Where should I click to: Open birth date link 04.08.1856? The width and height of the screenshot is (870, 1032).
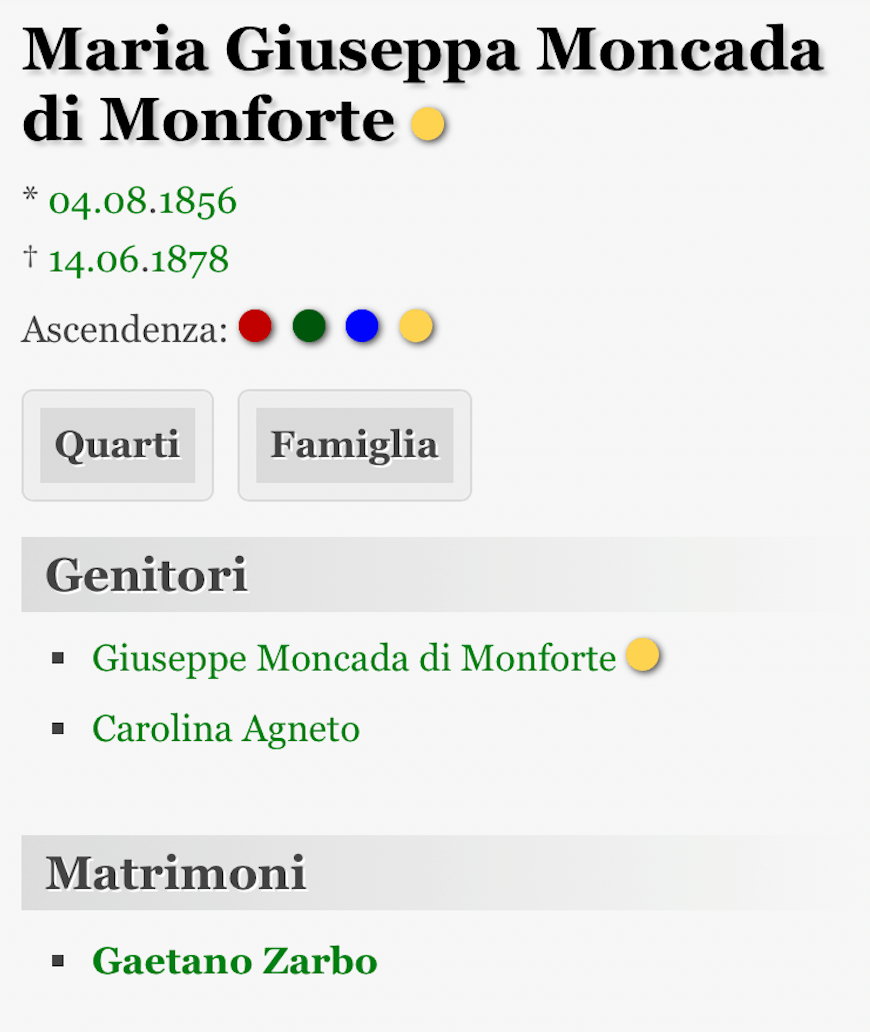pyautogui.click(x=142, y=201)
